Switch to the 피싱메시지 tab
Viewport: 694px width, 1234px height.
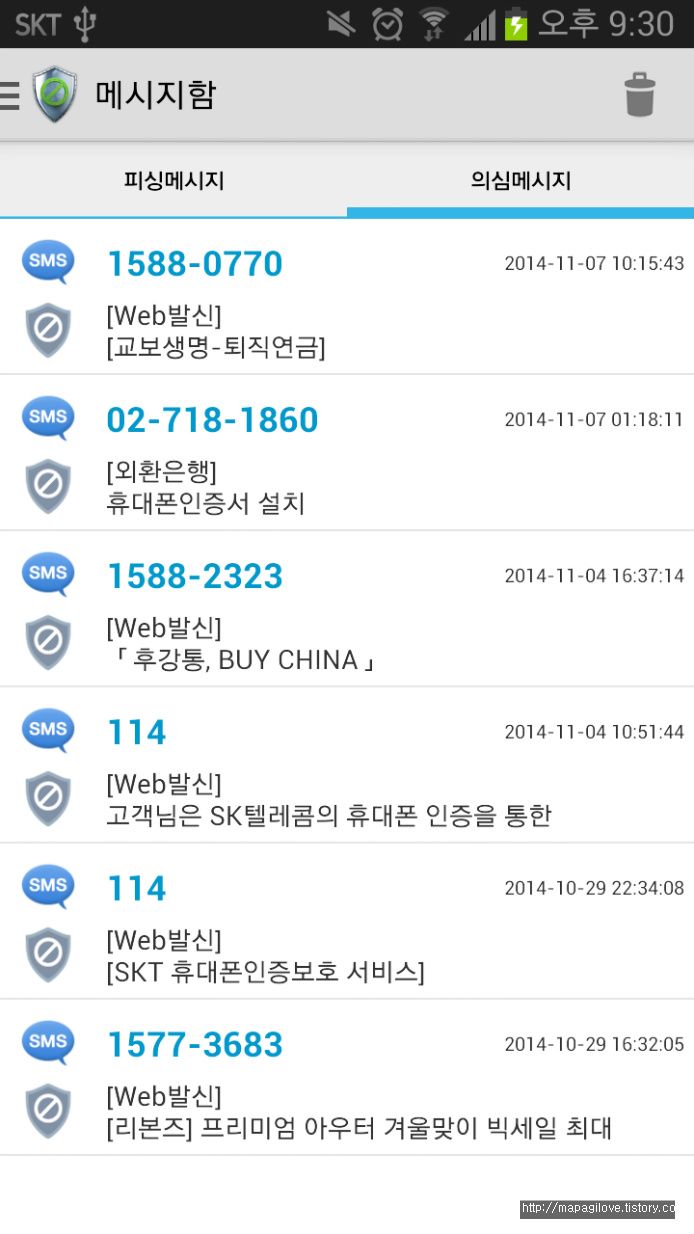tap(174, 181)
